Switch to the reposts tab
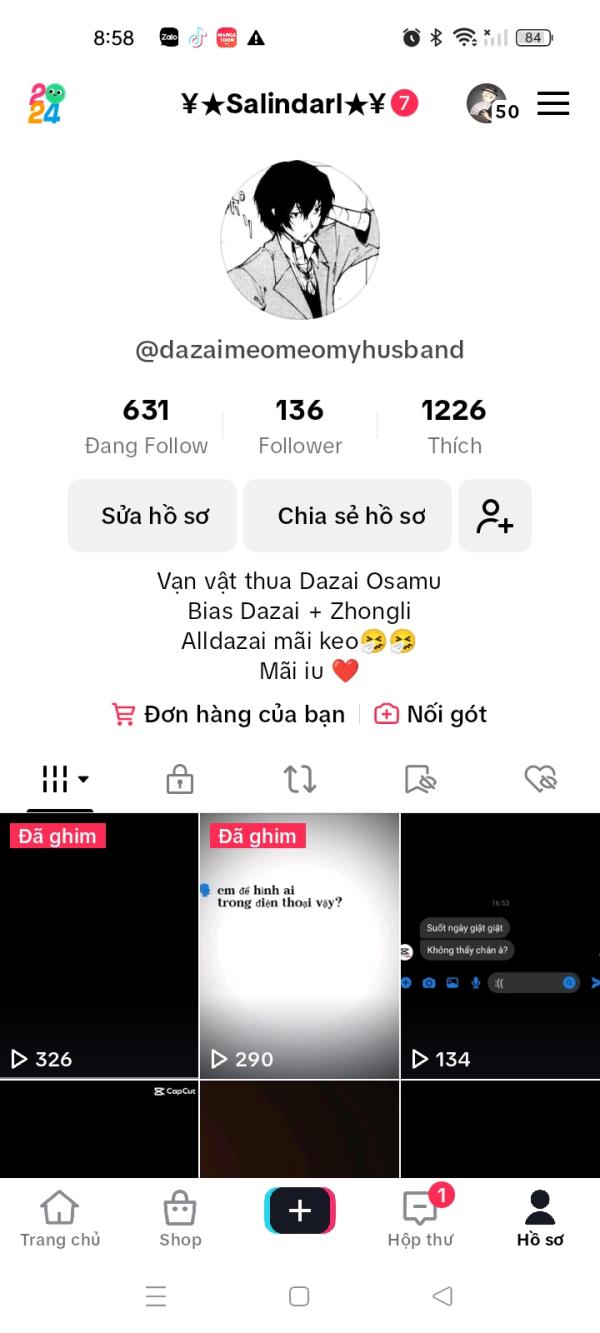This screenshot has width=600, height=1333. point(300,779)
